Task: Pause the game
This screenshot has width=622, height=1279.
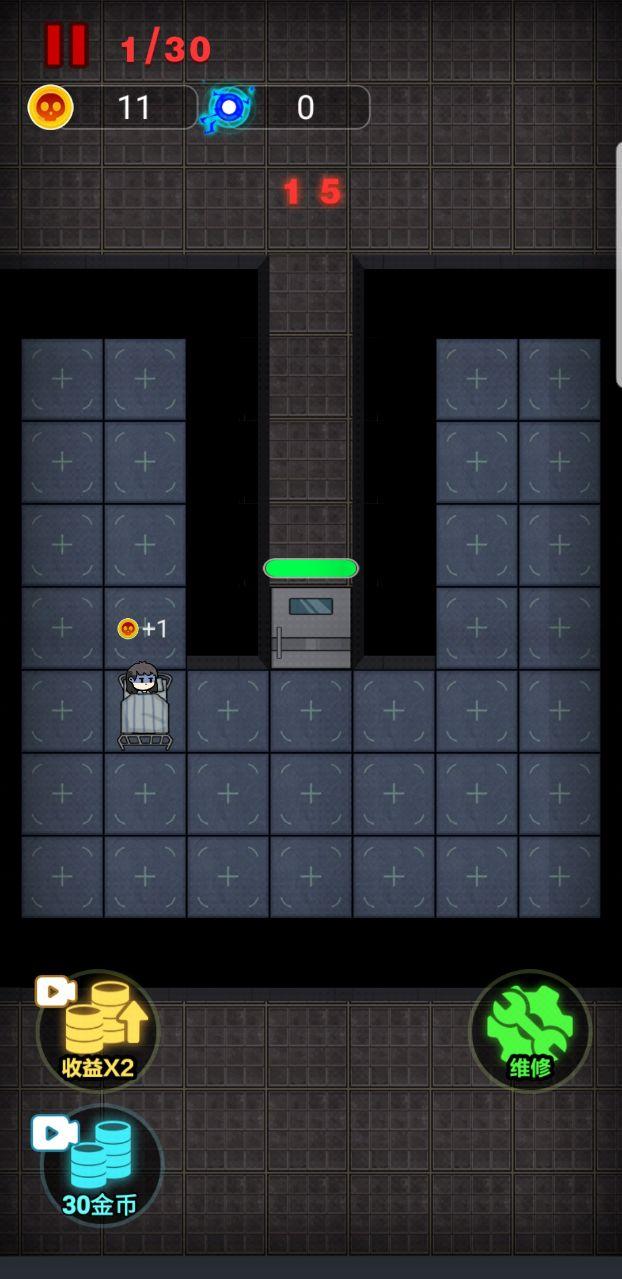Action: coord(66,46)
